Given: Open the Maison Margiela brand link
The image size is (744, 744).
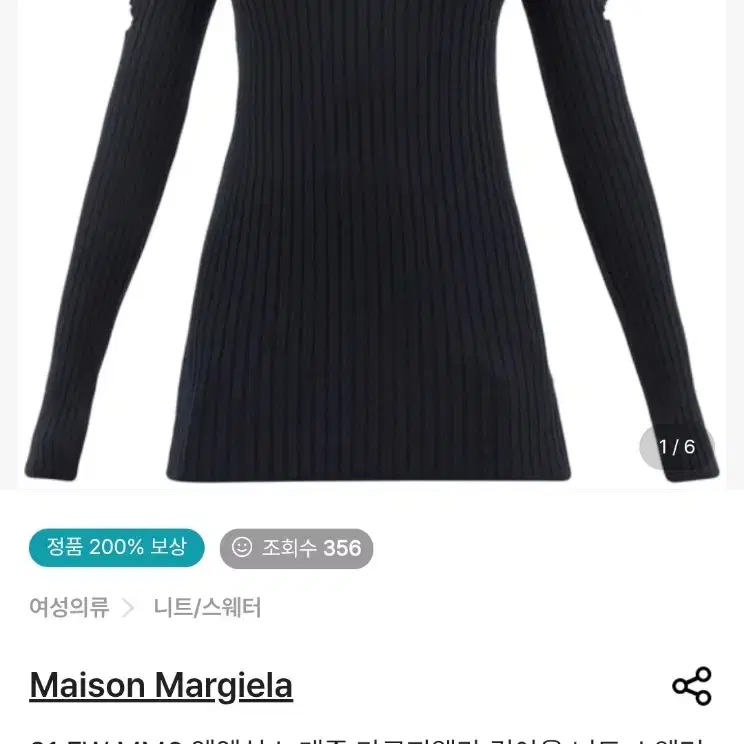Looking at the screenshot, I should pos(161,686).
